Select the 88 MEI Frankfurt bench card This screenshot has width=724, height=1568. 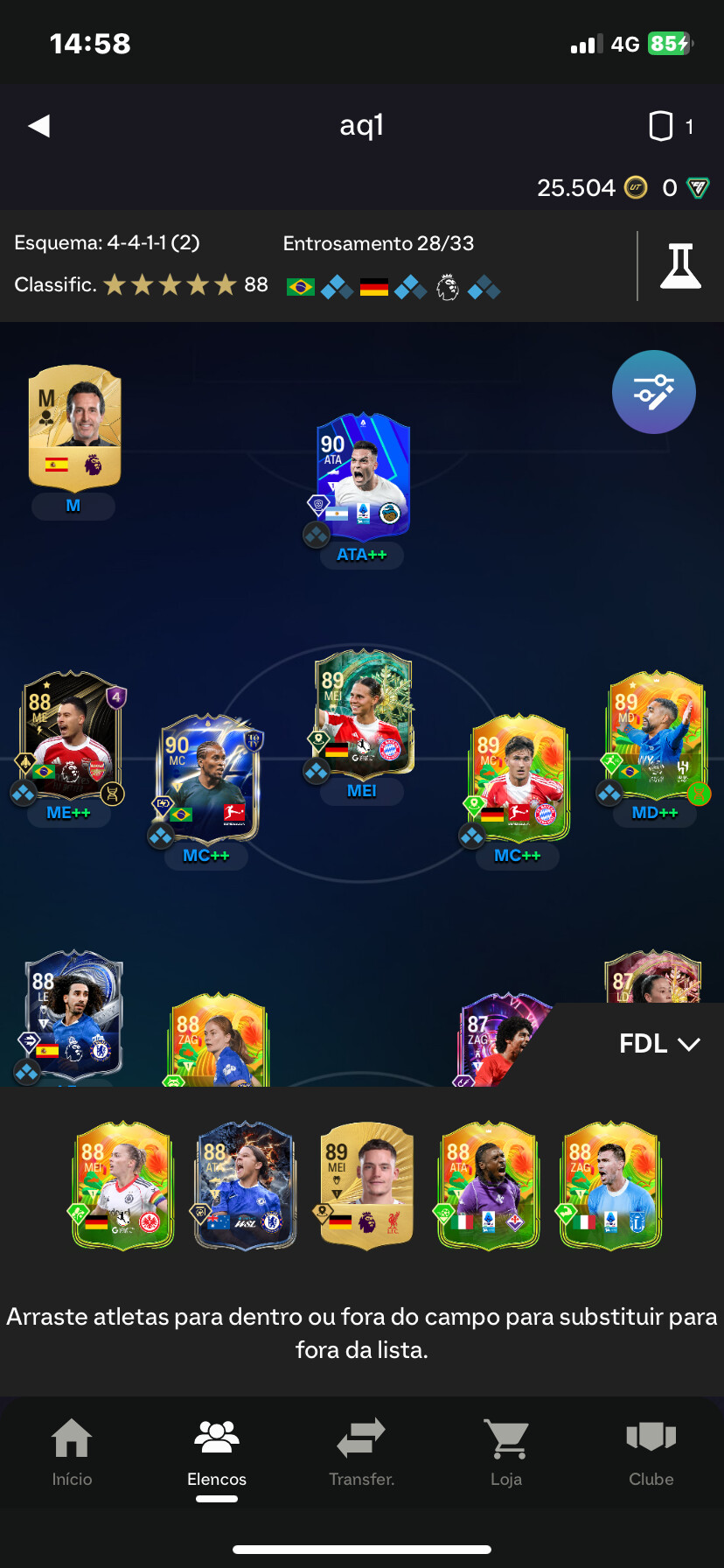coord(122,1186)
